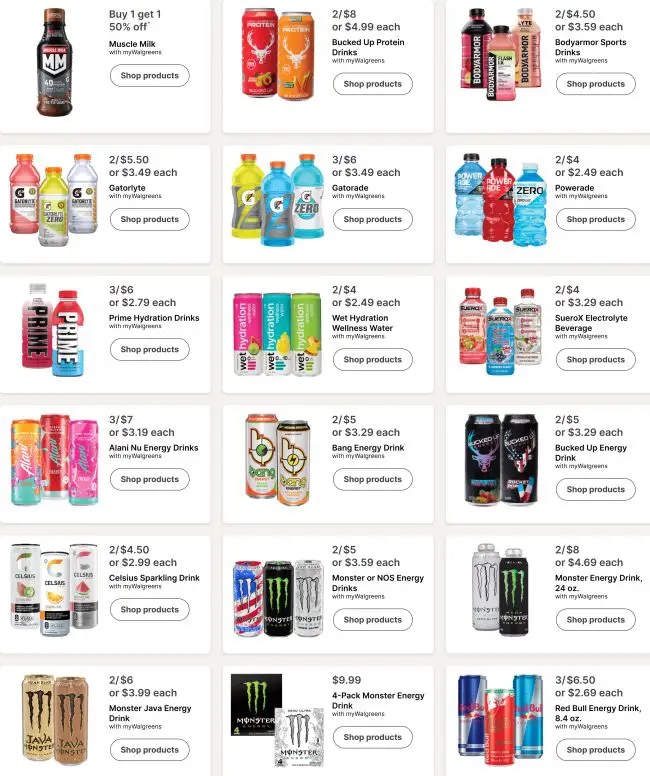The height and width of the screenshot is (776, 650).
Task: Shop products for Red Bull Energy Drink
Action: [x=595, y=749]
